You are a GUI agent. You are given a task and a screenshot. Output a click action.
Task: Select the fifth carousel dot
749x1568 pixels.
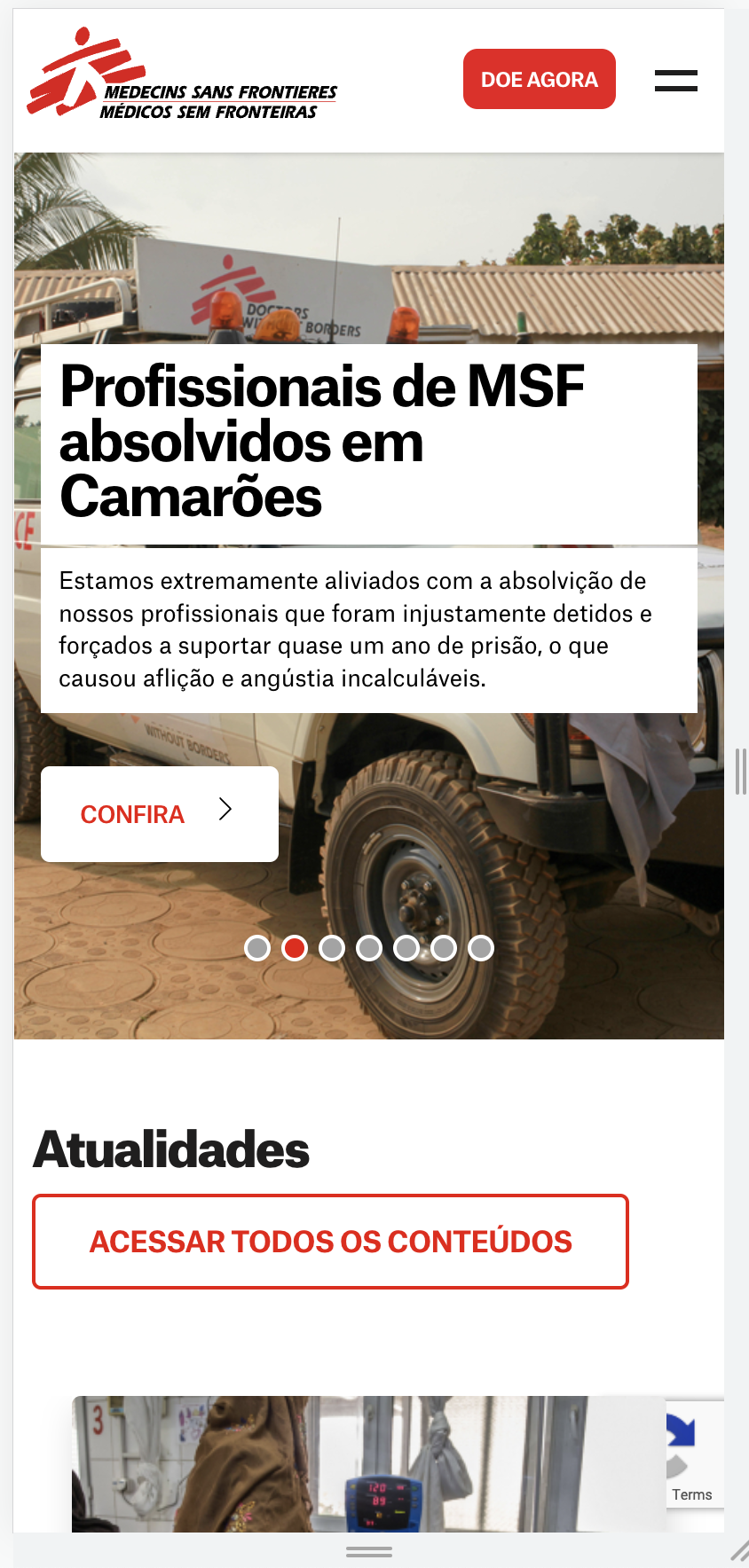coord(406,948)
